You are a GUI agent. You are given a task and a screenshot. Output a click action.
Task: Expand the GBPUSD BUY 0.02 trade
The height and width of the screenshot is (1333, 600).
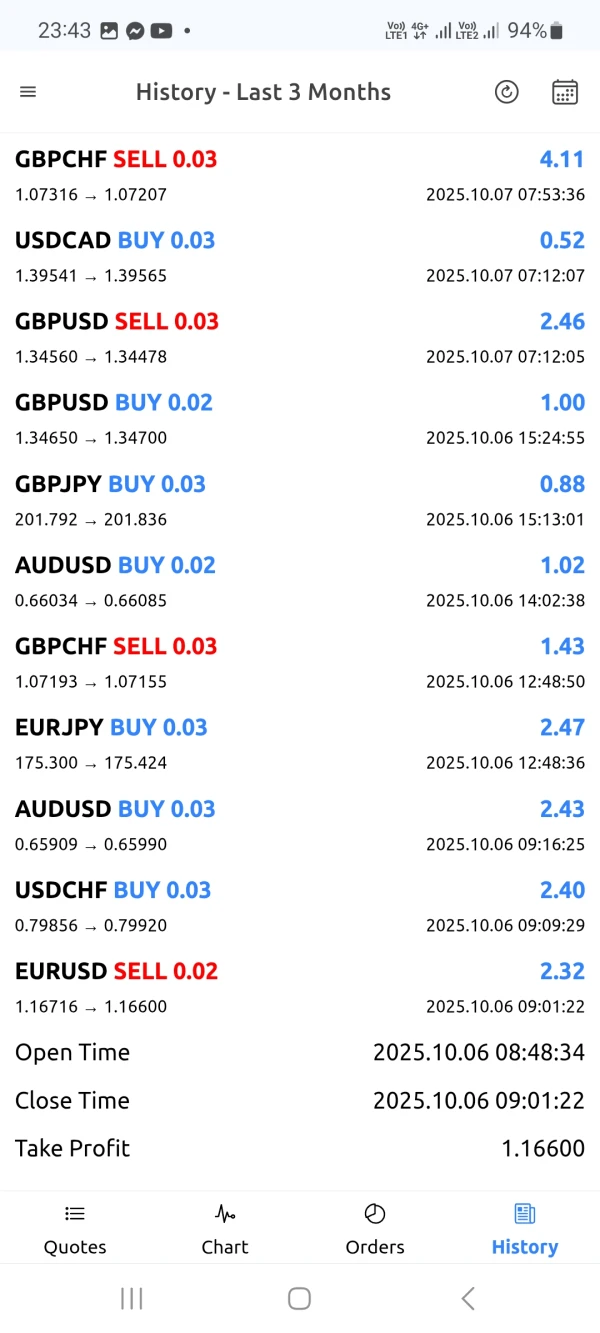pos(300,418)
